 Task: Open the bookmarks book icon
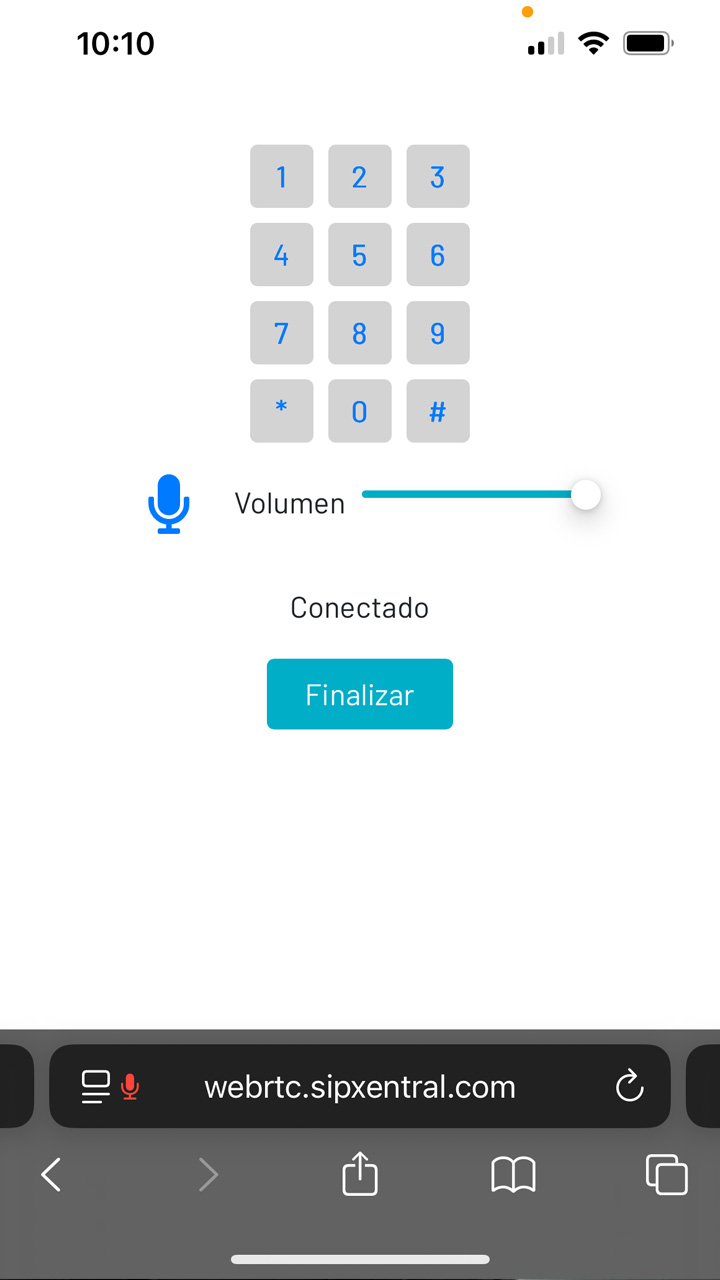pos(513,1174)
